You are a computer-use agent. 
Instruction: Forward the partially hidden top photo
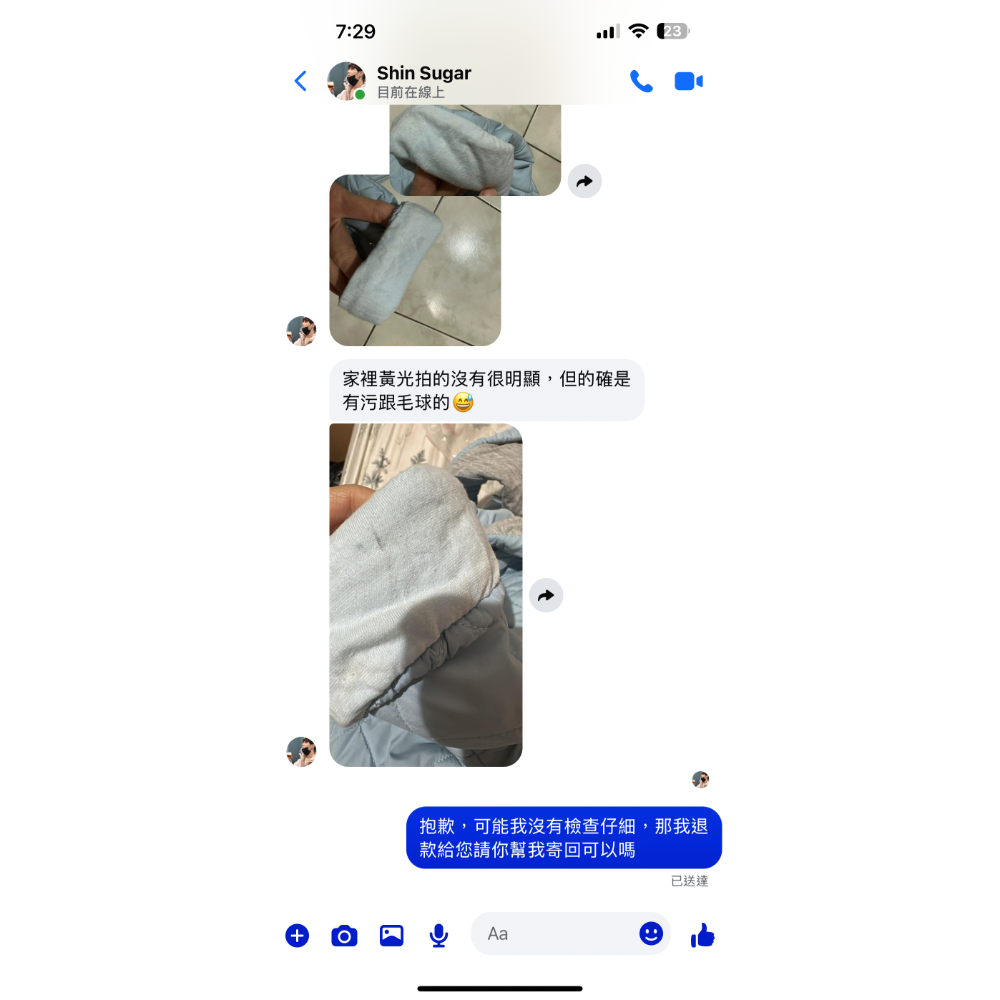585,181
